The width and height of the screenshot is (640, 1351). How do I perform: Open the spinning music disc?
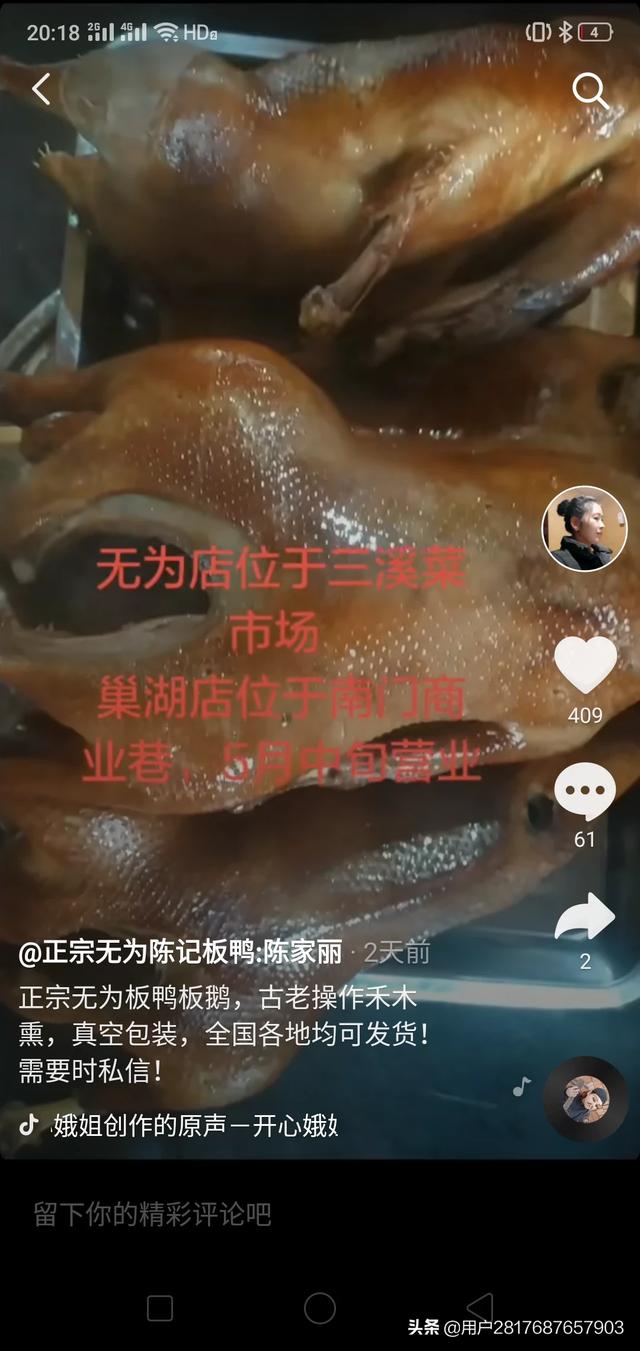point(585,1099)
